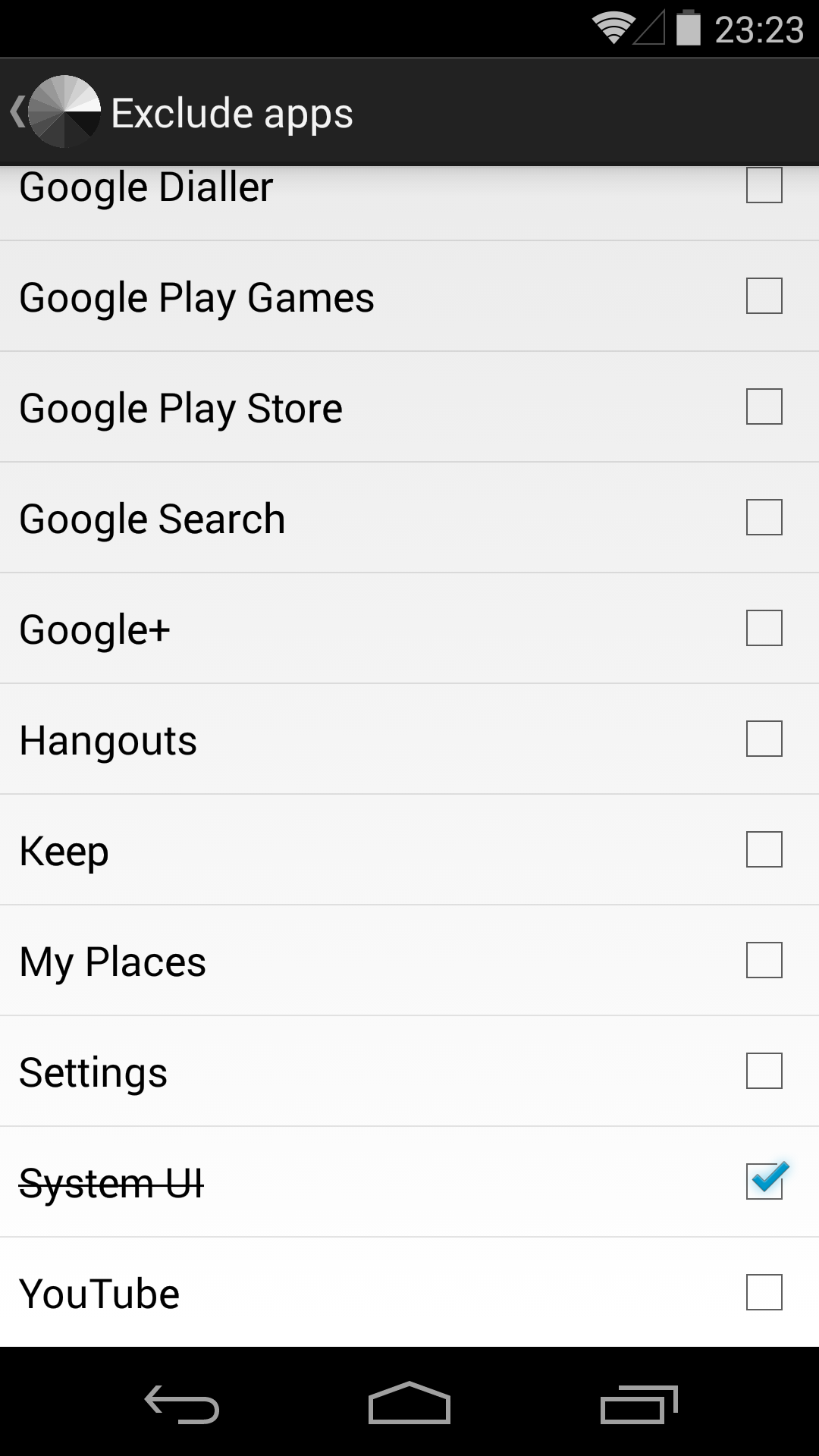Check the Google Dialler checkbox

[764, 185]
